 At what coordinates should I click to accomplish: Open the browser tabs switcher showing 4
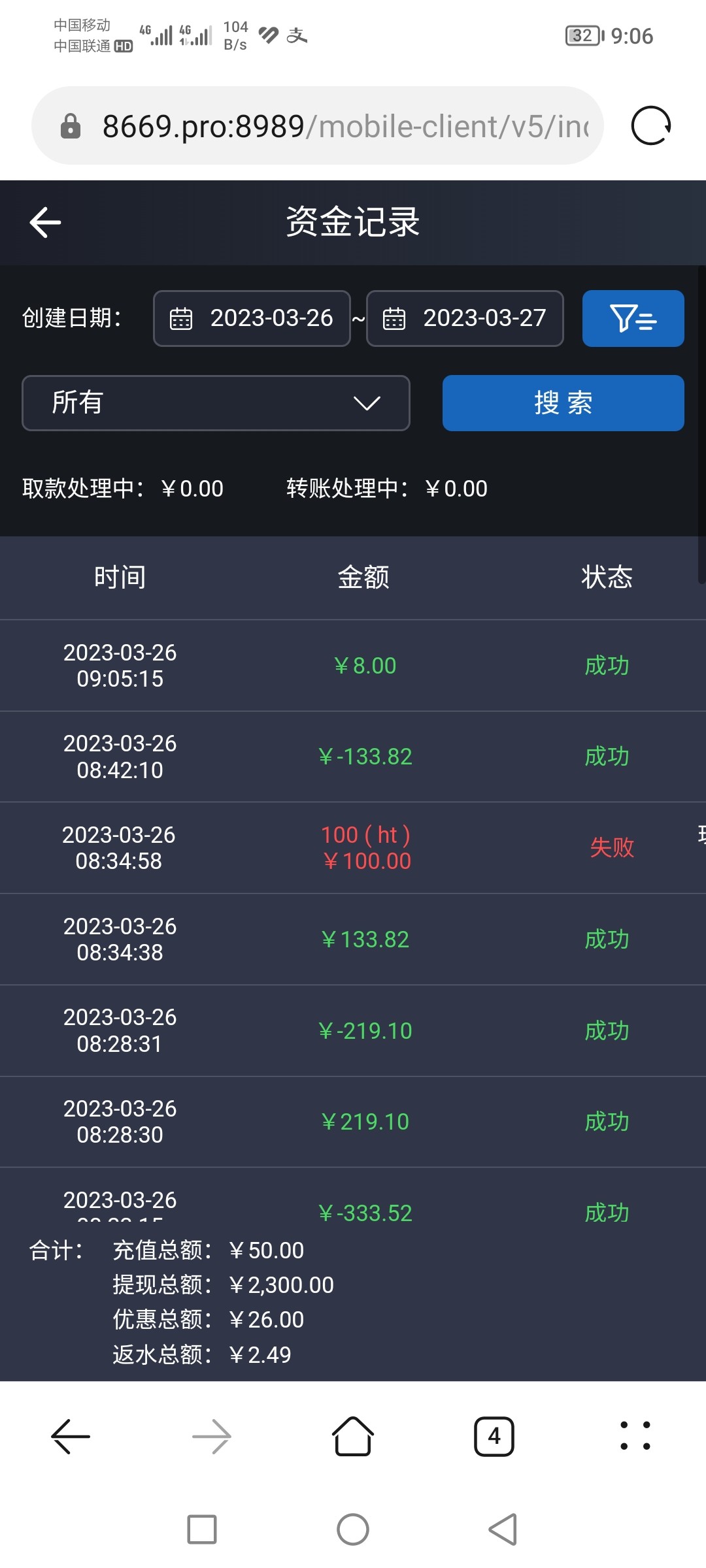(494, 1437)
